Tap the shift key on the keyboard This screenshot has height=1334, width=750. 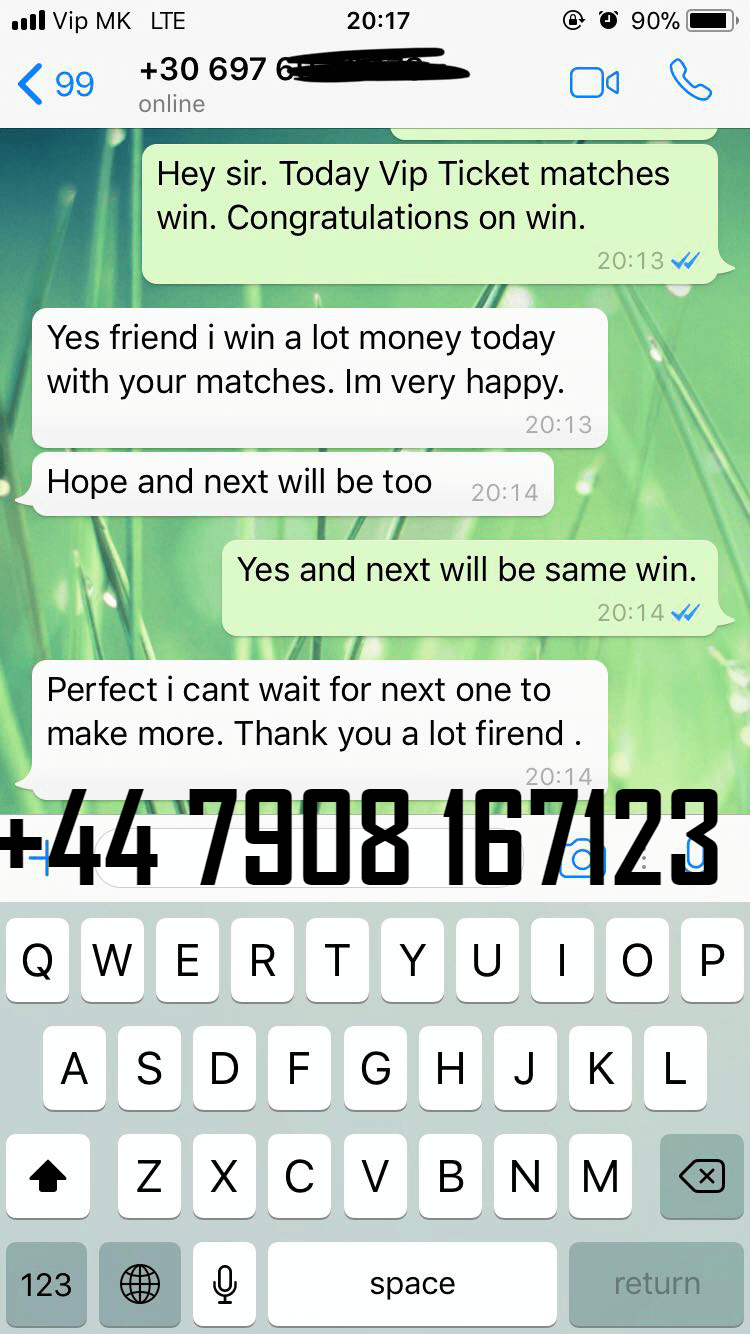pos(48,1177)
